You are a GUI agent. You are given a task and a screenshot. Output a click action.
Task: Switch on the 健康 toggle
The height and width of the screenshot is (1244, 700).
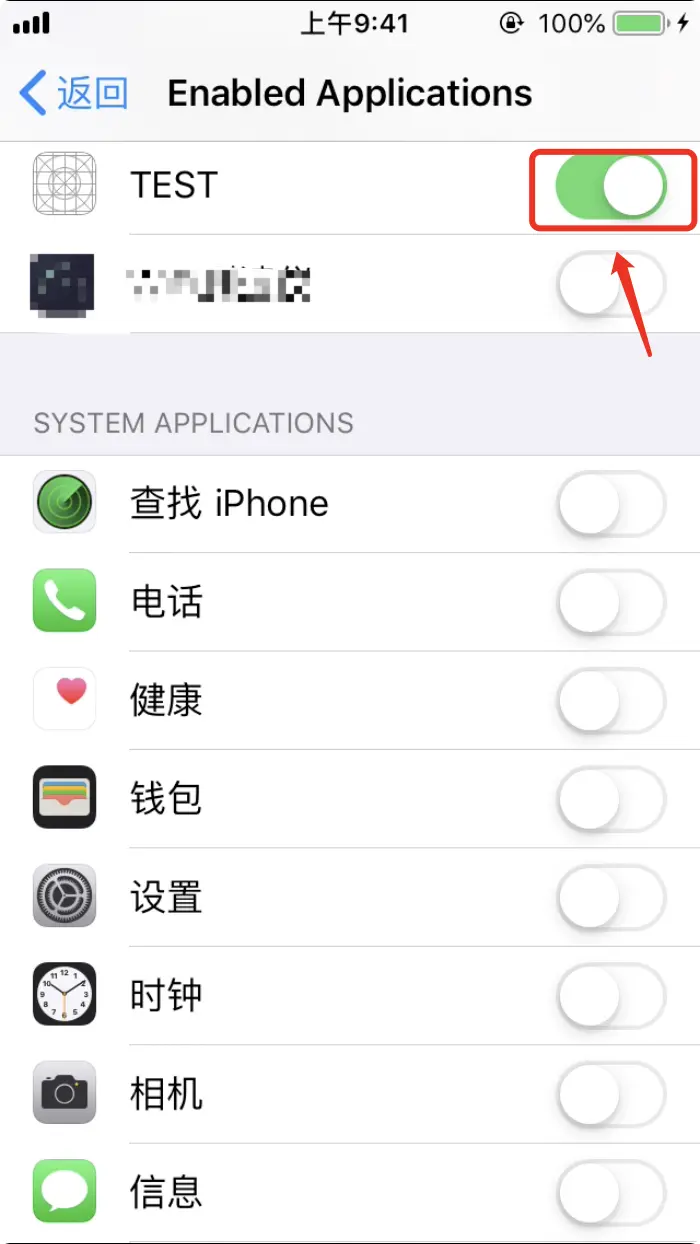[611, 700]
